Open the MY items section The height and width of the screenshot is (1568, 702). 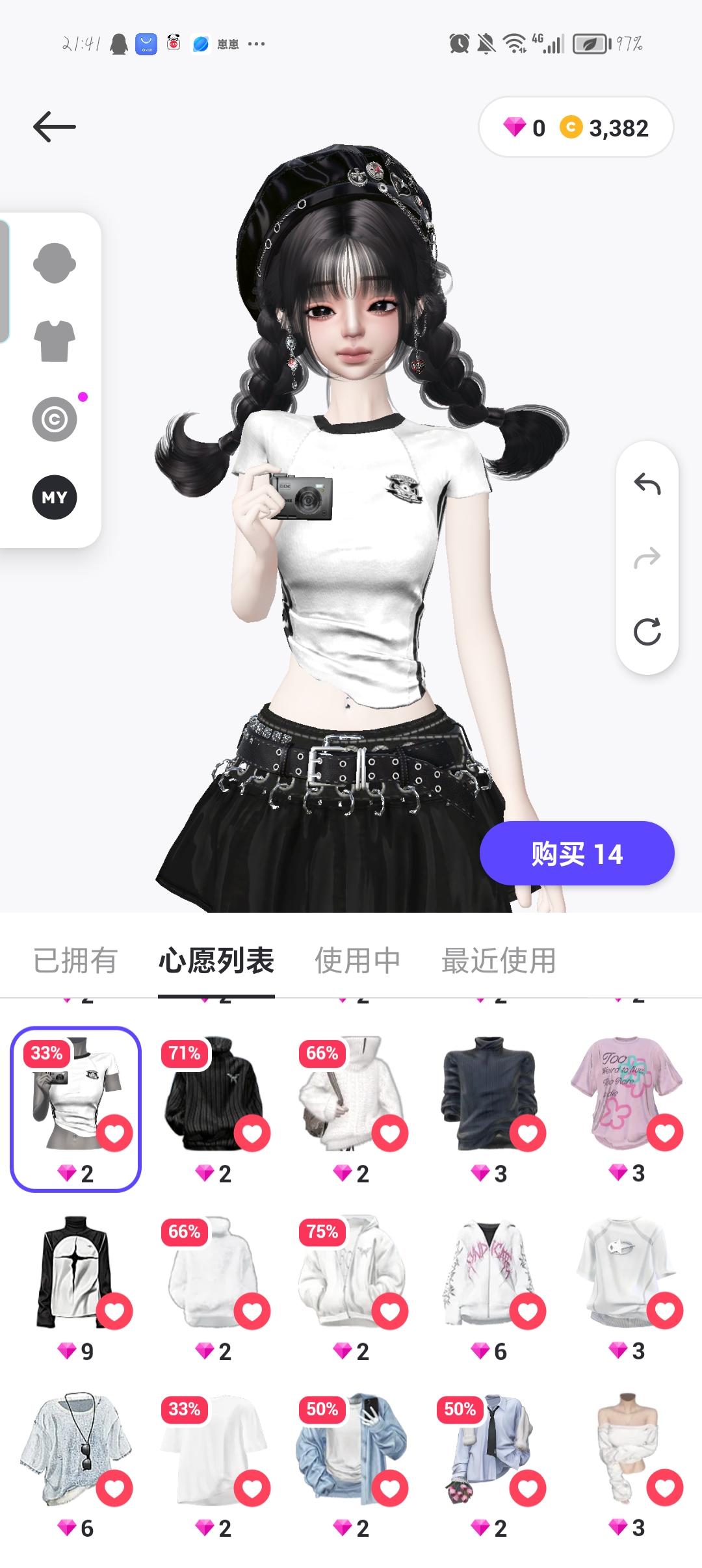(55, 497)
